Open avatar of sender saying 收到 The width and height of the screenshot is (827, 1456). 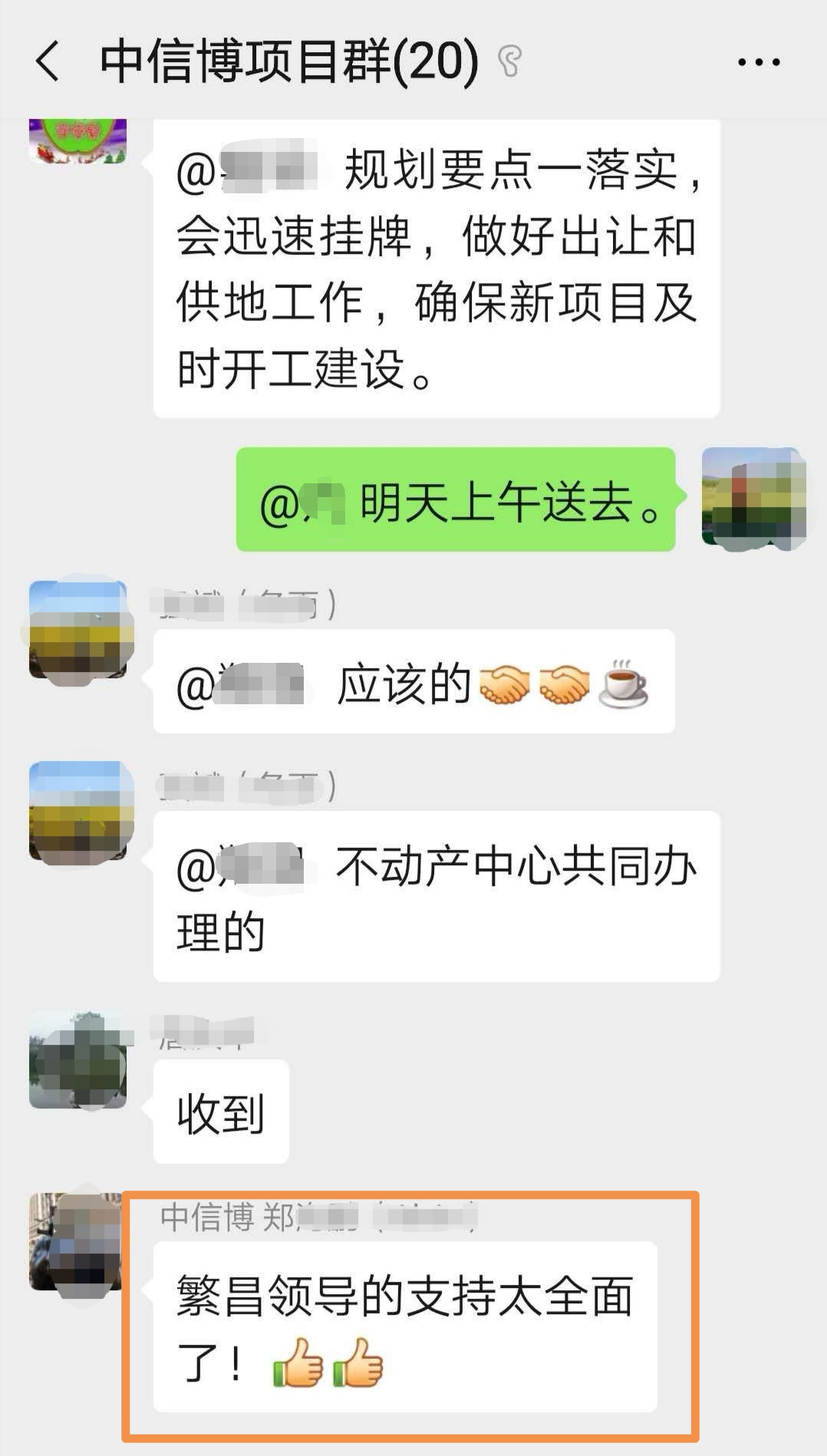click(x=77, y=1060)
